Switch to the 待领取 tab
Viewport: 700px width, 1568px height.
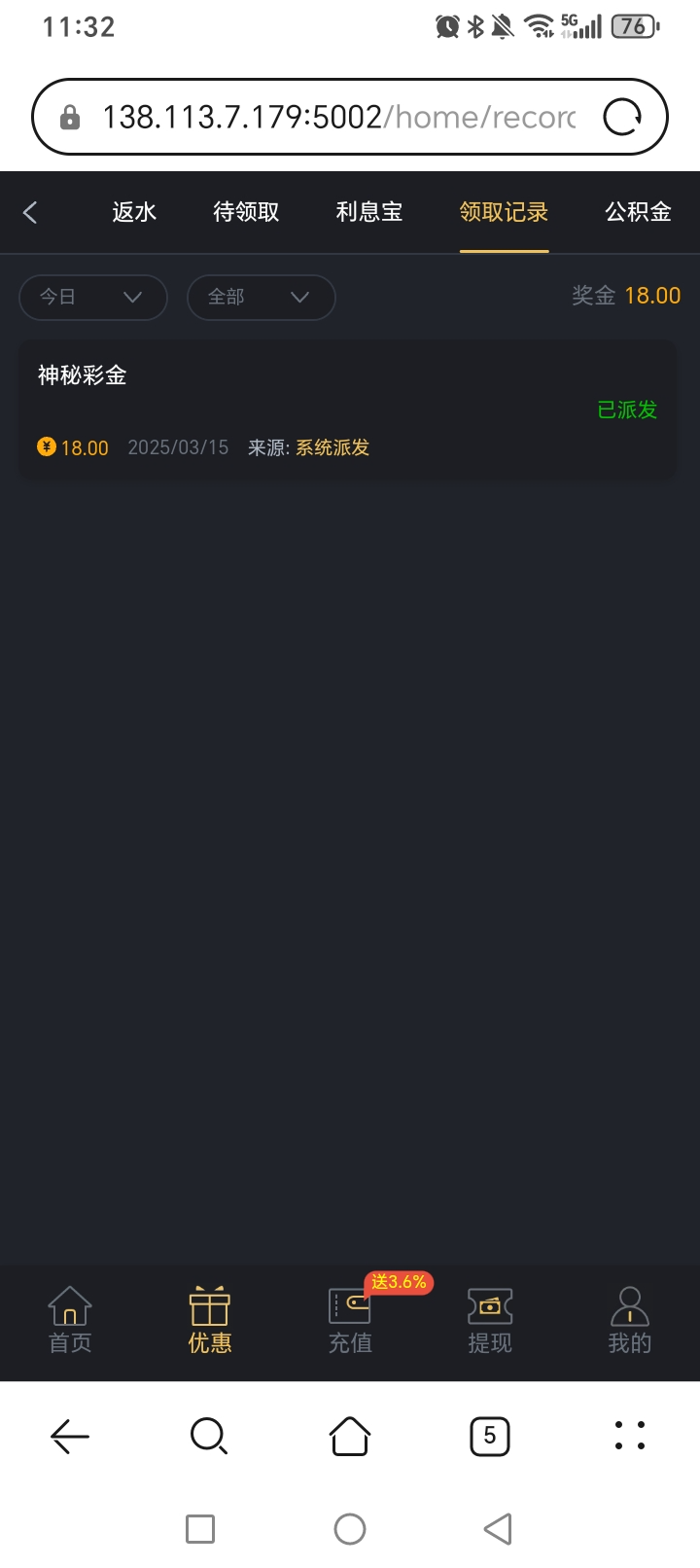click(246, 212)
